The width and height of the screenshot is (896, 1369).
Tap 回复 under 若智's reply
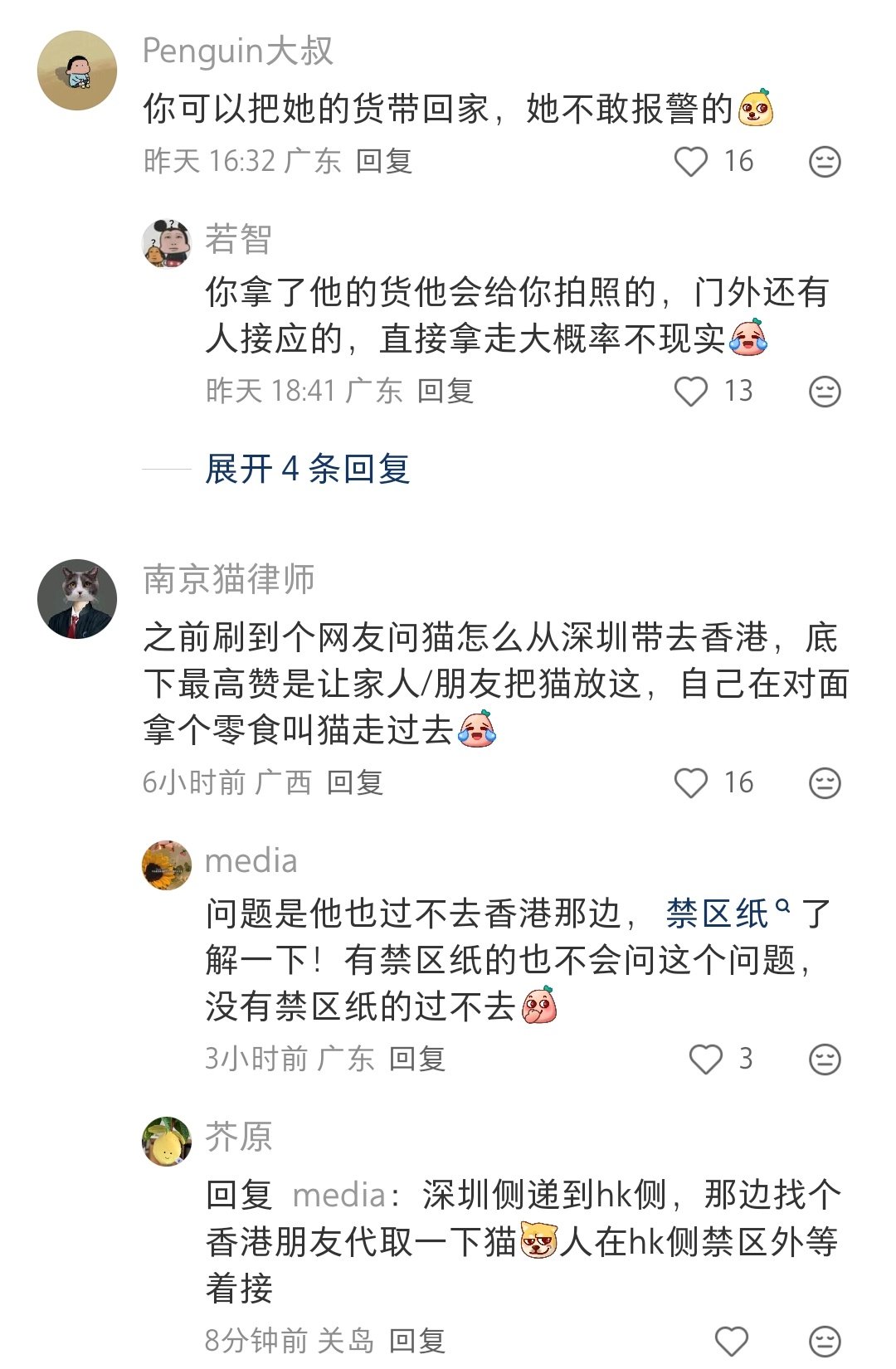point(446,391)
